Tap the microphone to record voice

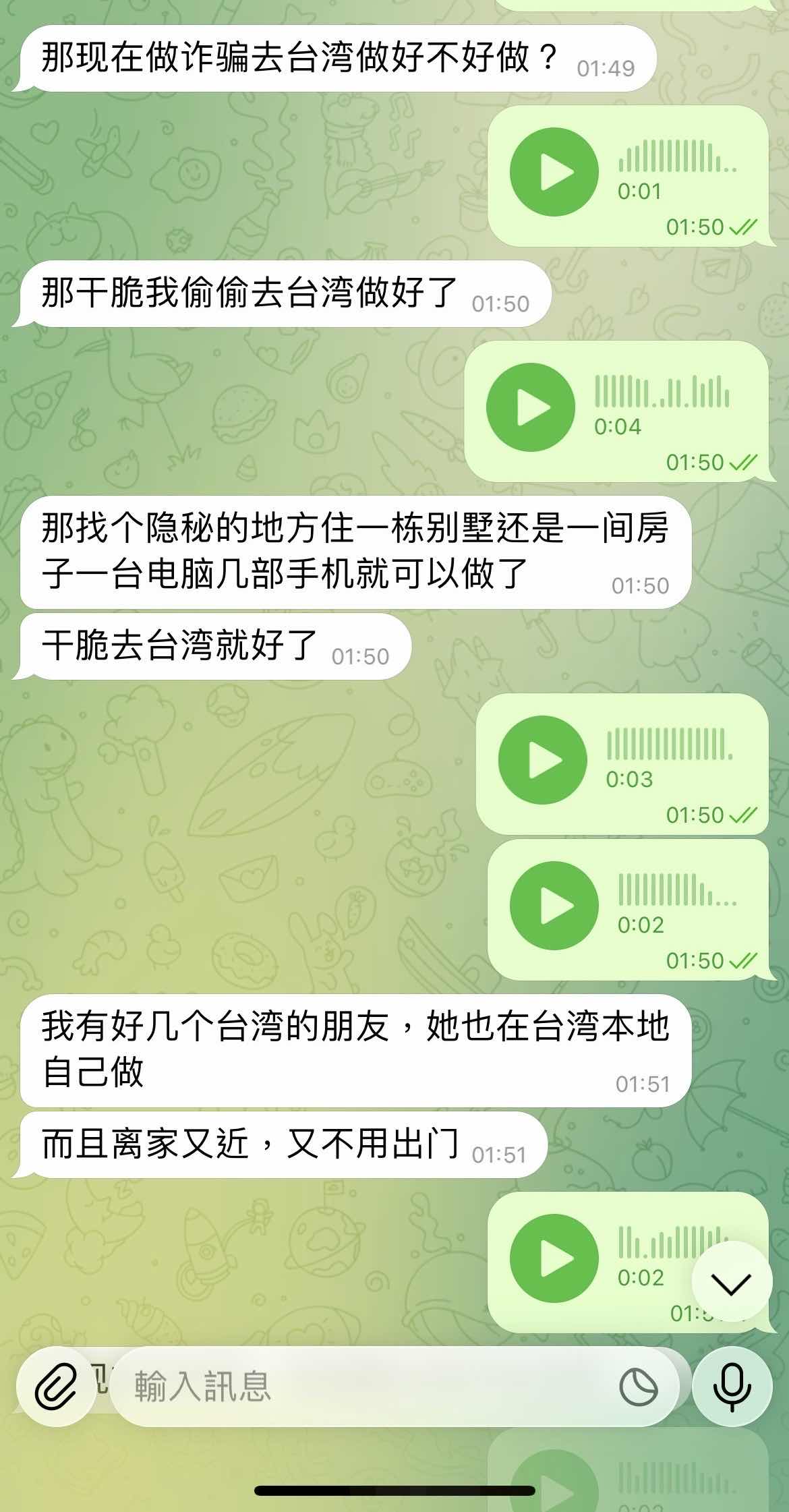point(732,1387)
